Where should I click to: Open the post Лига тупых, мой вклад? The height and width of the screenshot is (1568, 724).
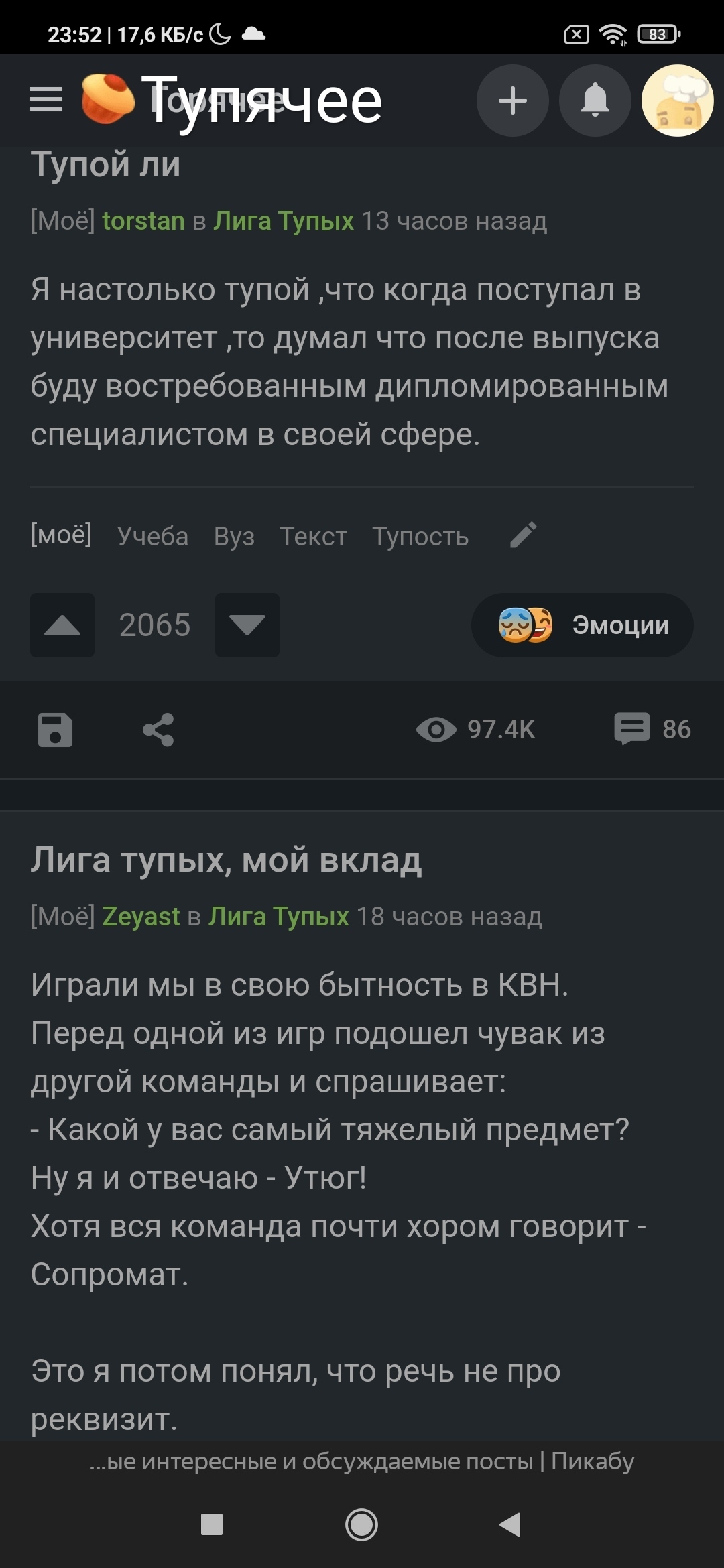pos(226,860)
